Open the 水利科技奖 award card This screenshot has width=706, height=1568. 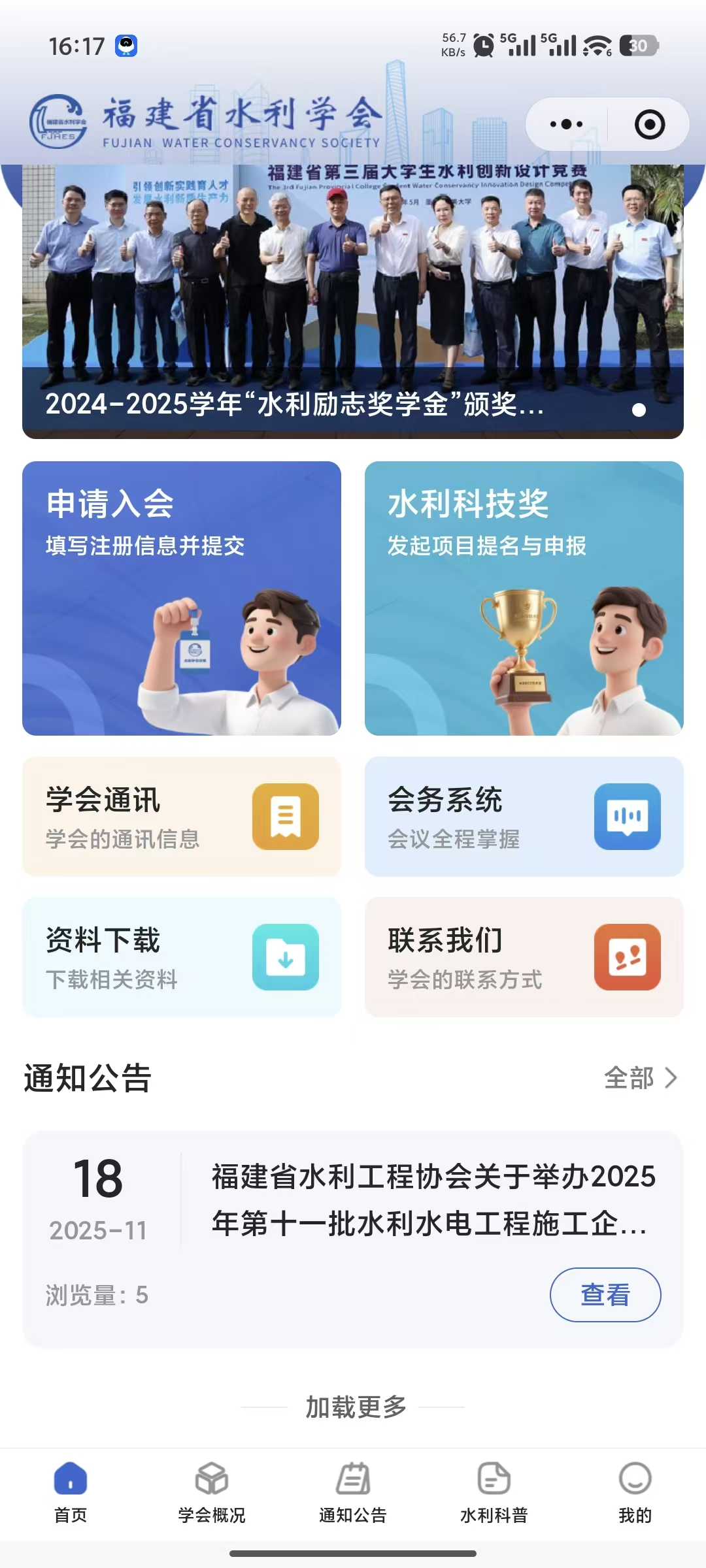point(524,598)
